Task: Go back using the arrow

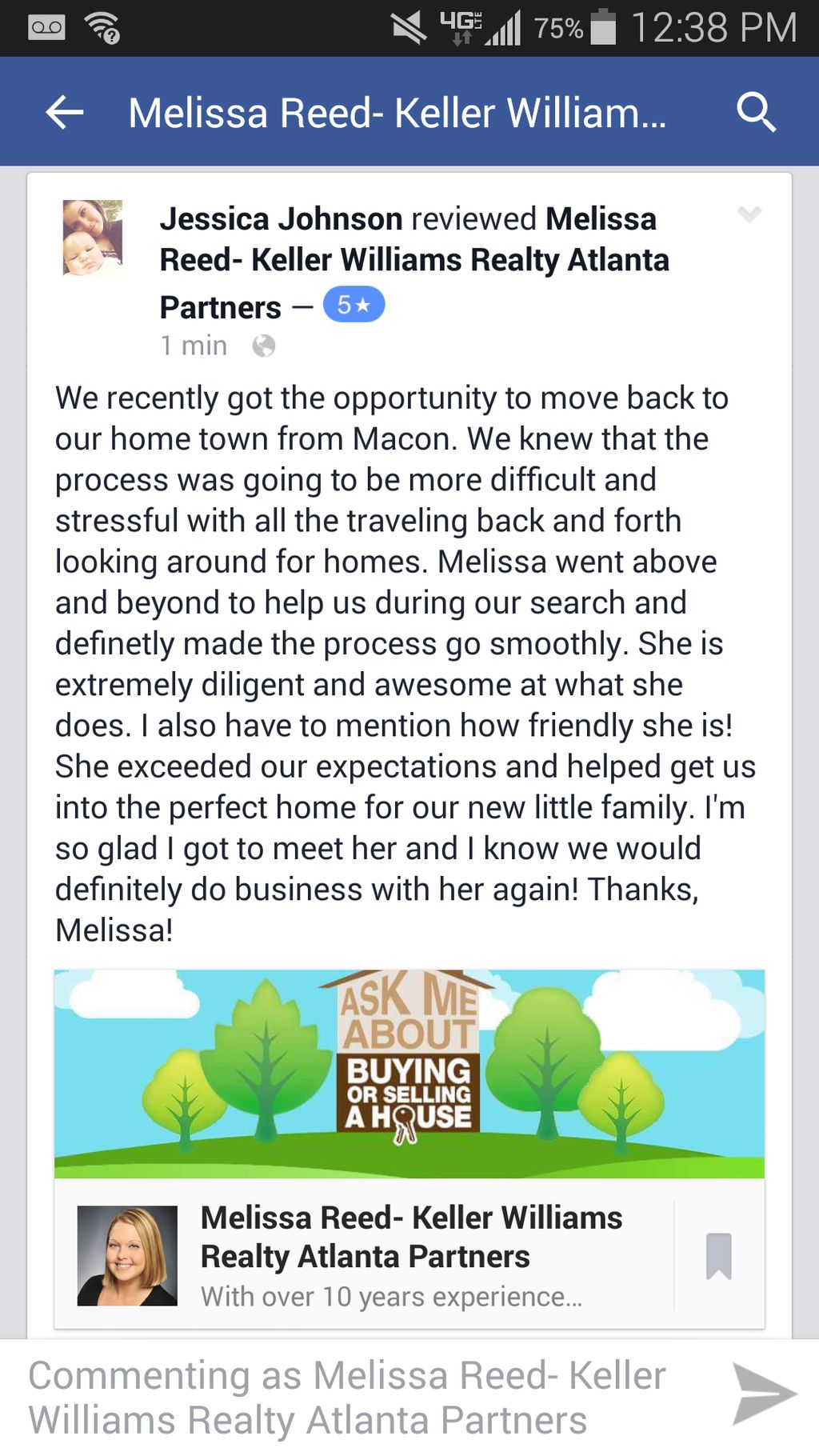Action: tap(65, 112)
